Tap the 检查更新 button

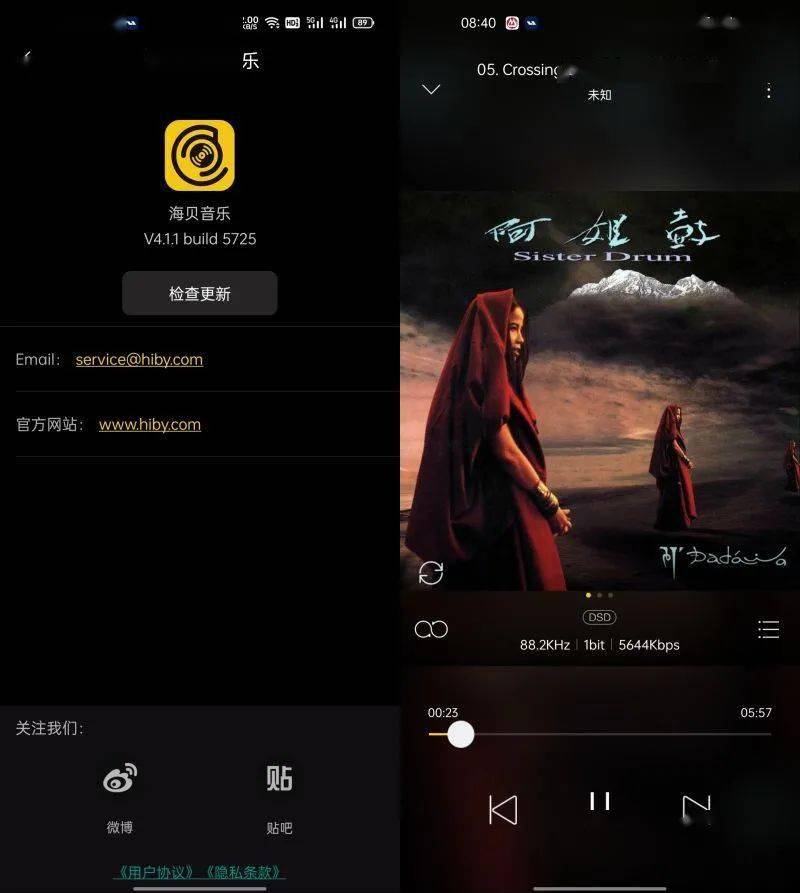[200, 294]
